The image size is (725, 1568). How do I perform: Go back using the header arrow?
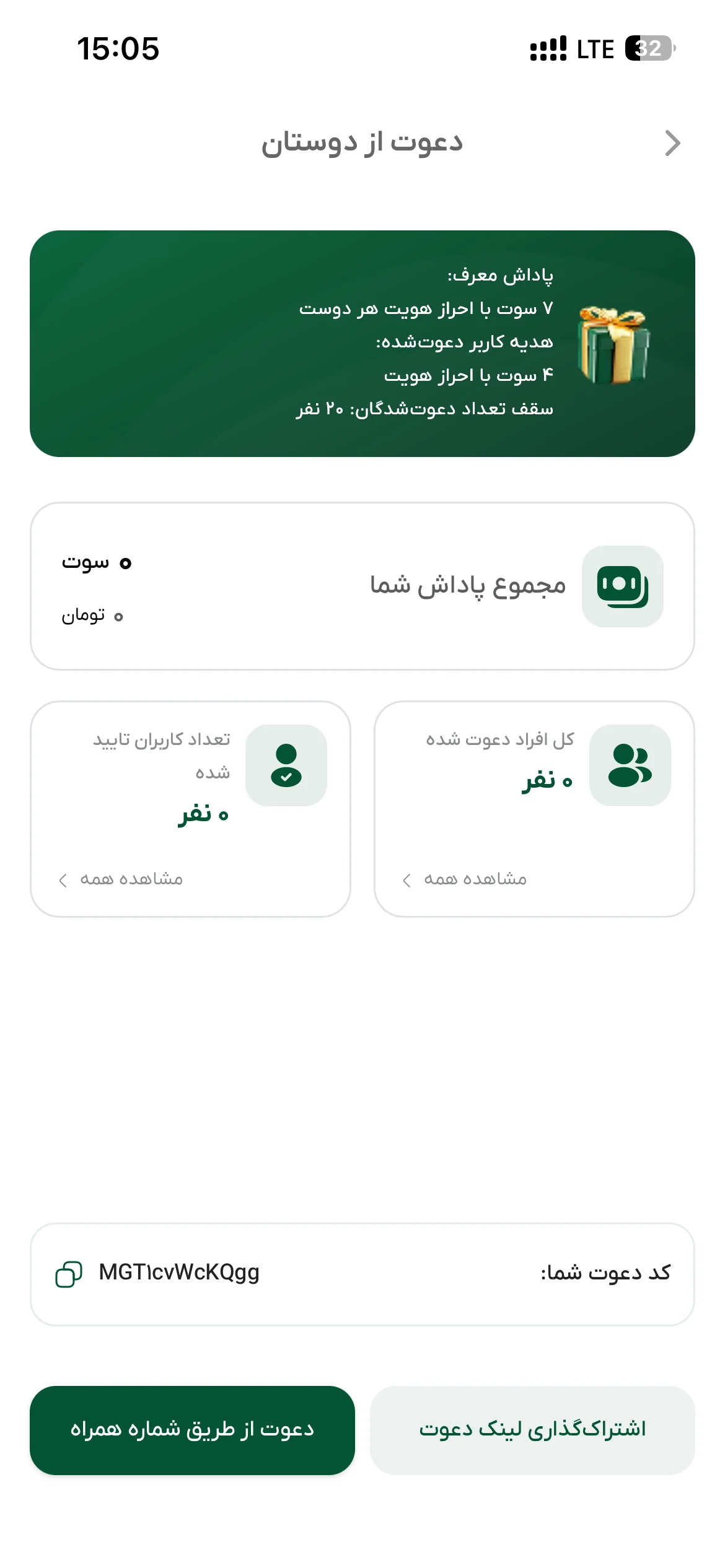click(x=672, y=143)
